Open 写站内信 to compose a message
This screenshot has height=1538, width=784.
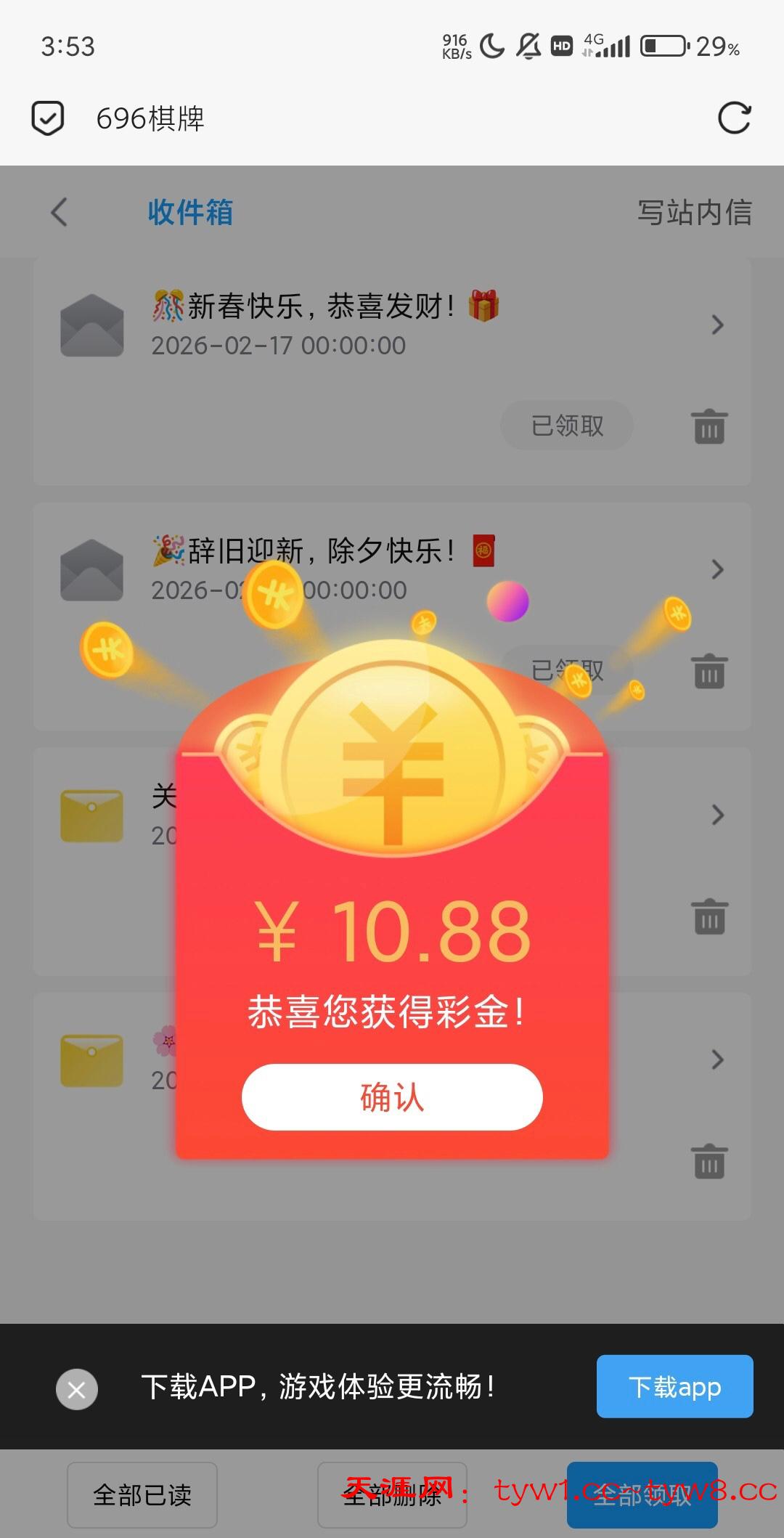[694, 212]
